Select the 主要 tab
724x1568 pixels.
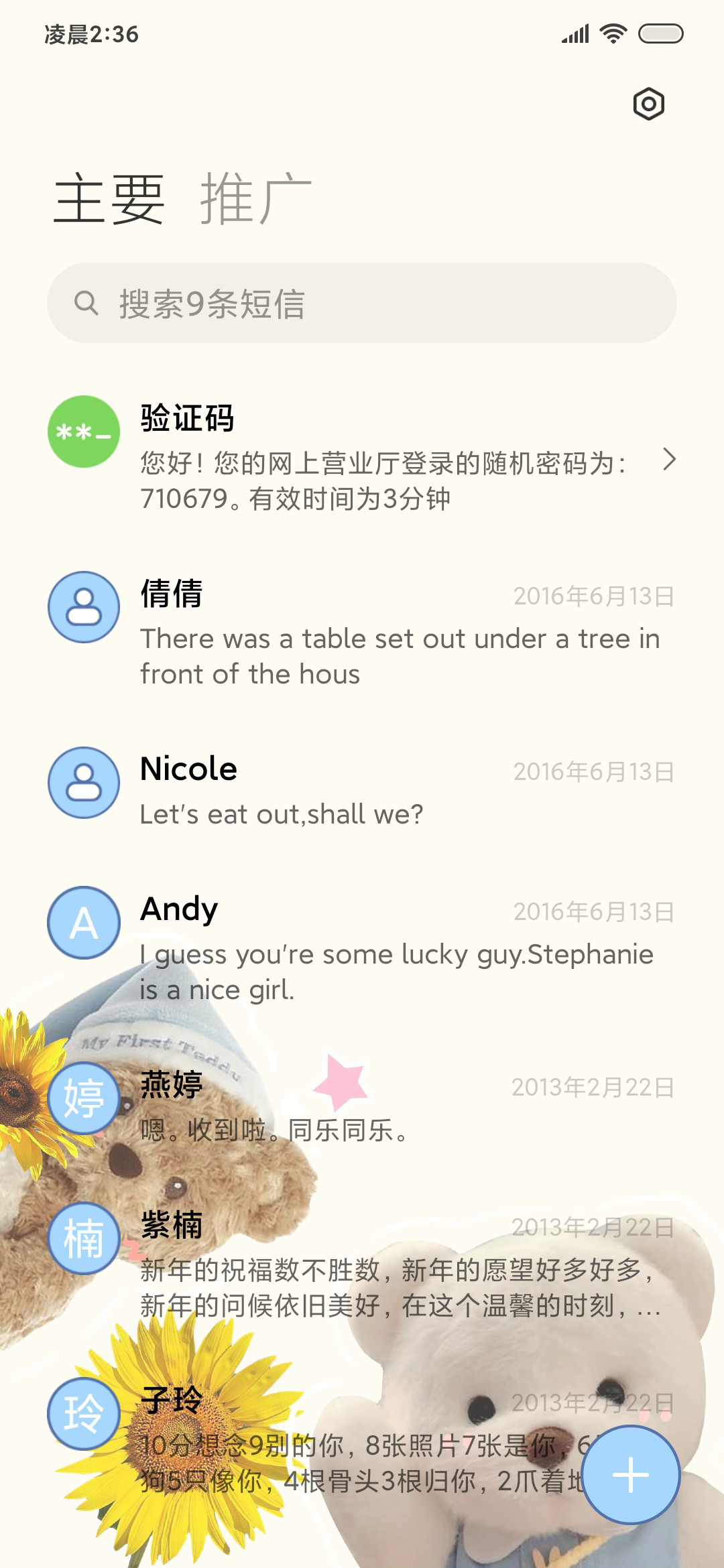109,198
